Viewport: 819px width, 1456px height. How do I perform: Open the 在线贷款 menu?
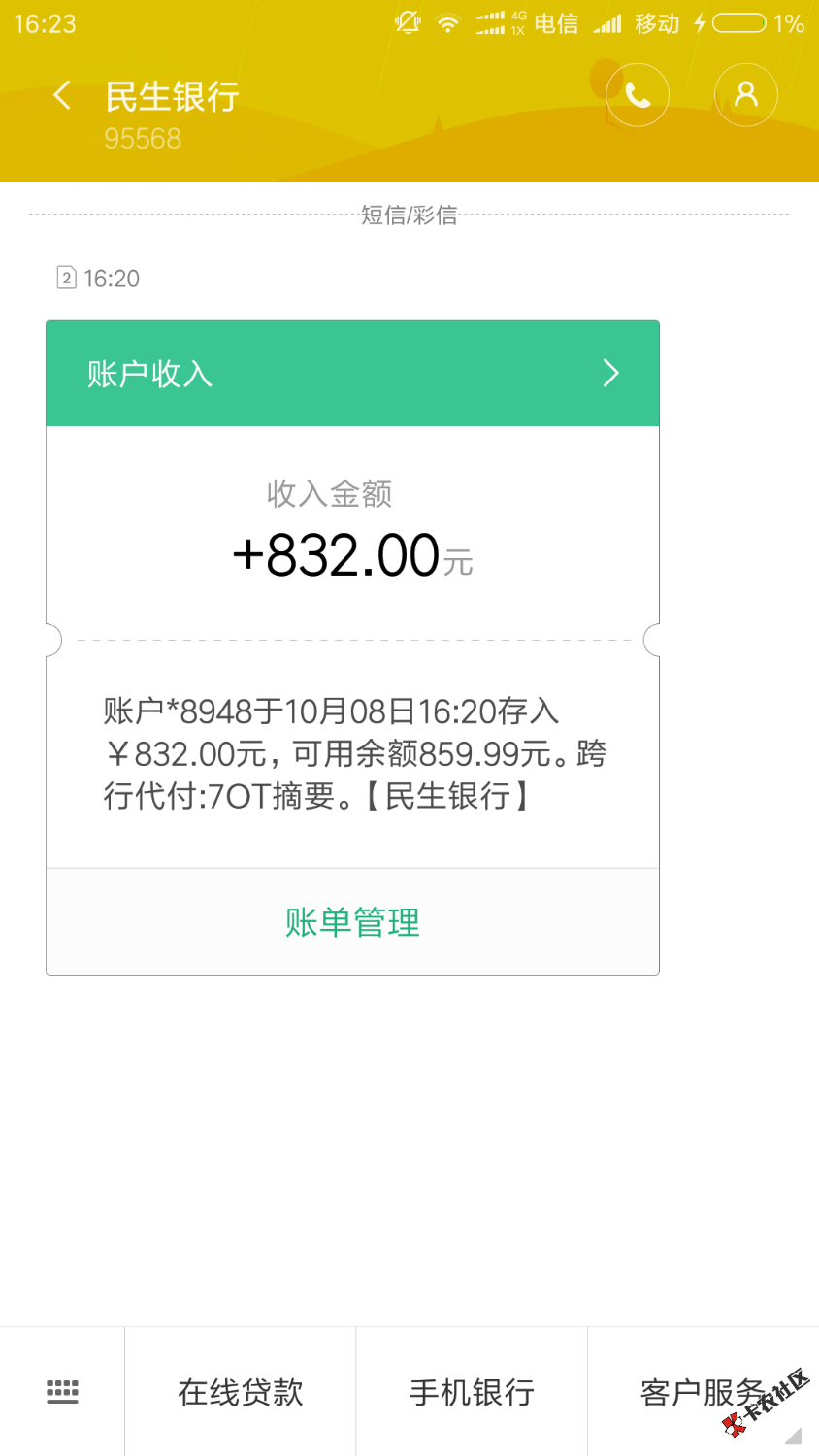(x=241, y=1392)
